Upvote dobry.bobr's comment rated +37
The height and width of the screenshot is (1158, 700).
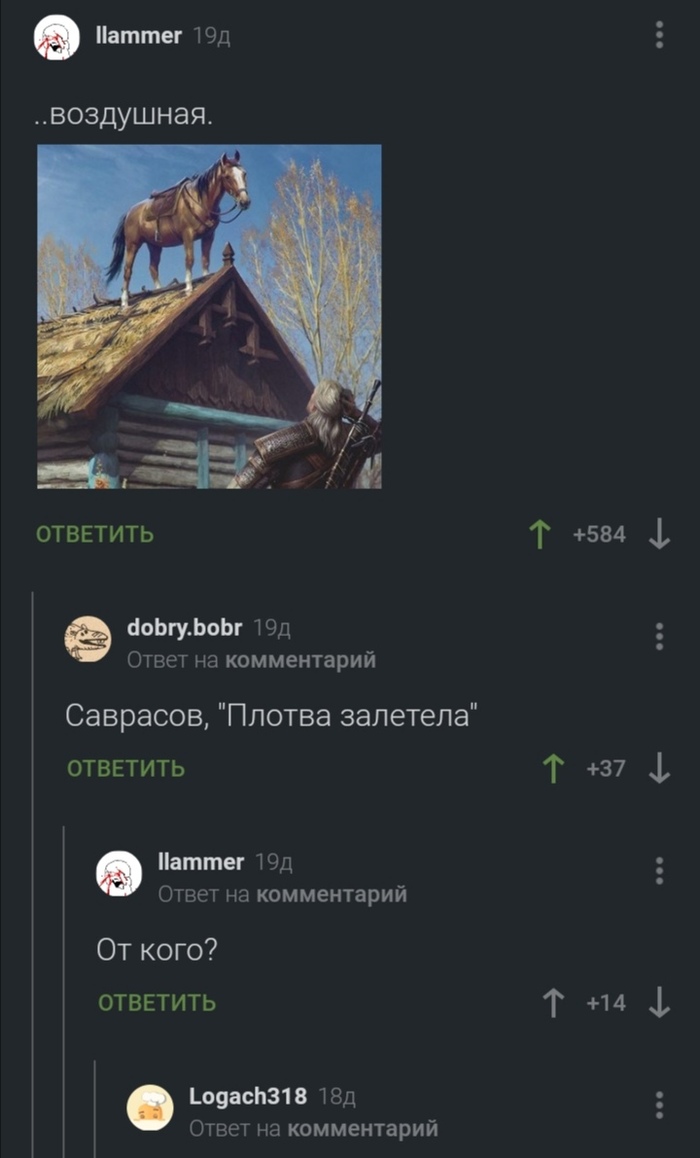tap(552, 768)
